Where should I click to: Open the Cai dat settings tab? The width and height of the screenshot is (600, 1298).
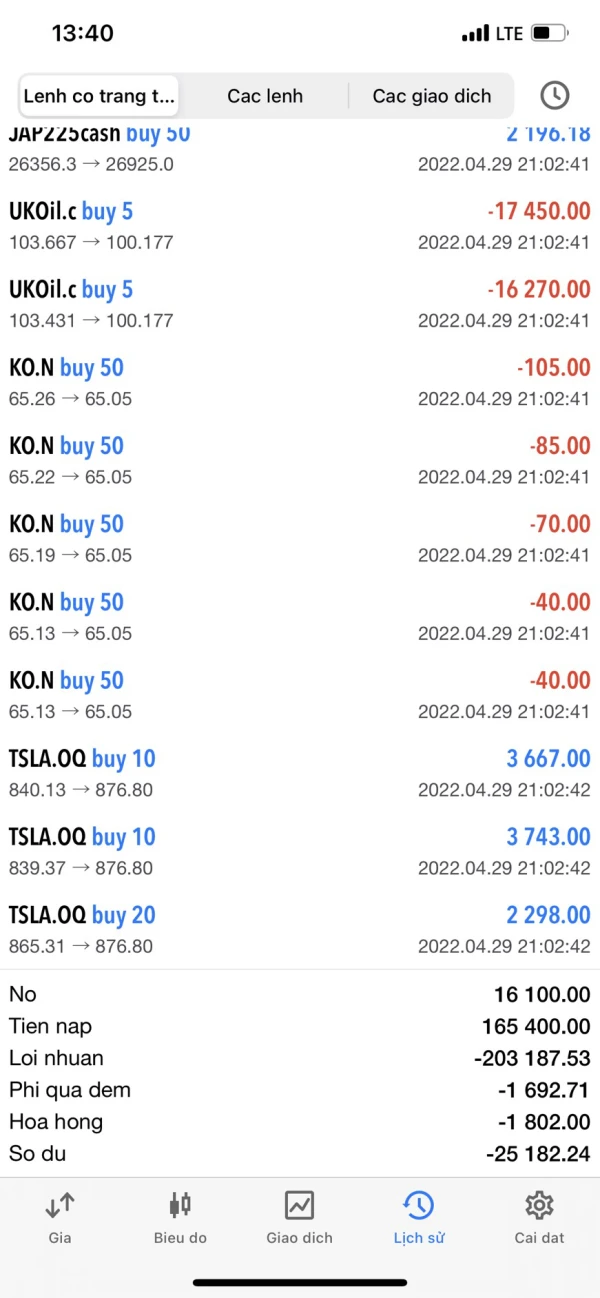tap(539, 1217)
